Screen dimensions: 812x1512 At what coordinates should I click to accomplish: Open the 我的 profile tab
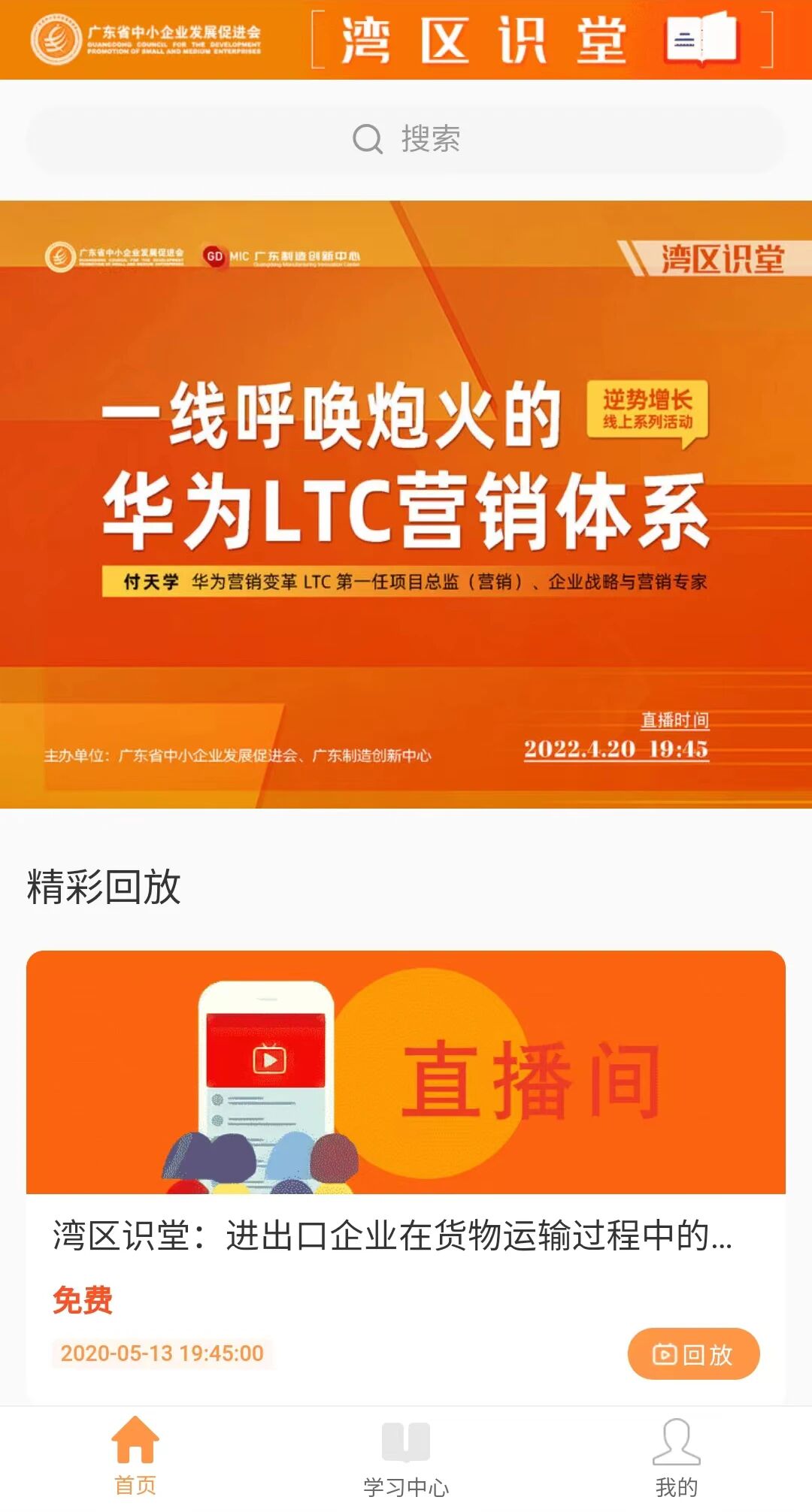pyautogui.click(x=676, y=1455)
